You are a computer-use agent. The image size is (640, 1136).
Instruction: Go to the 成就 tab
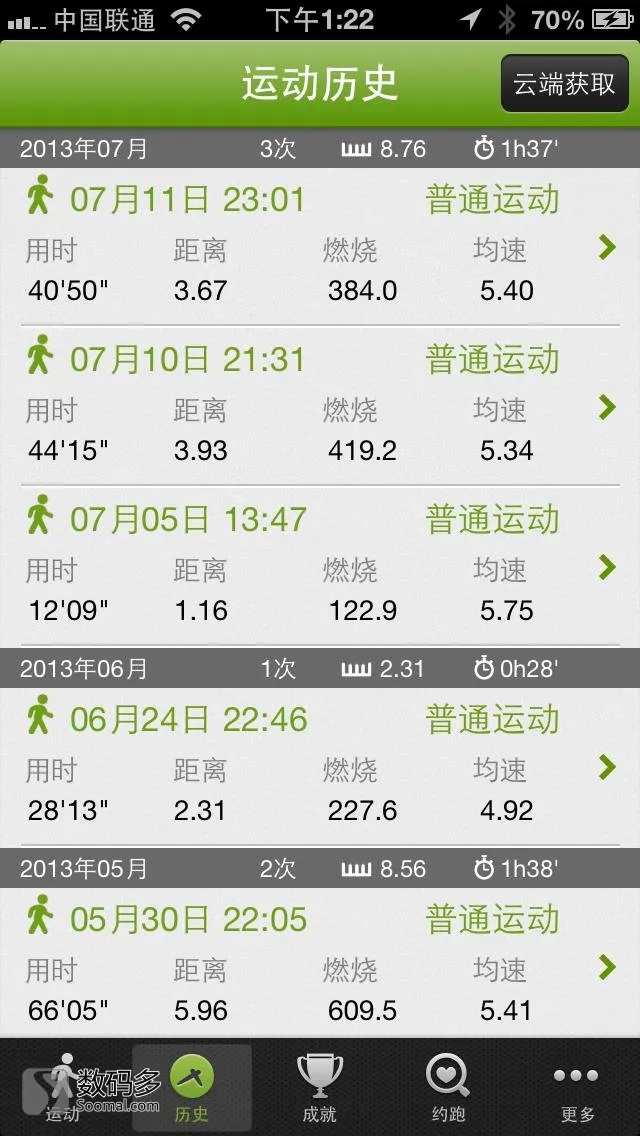coord(320,1087)
